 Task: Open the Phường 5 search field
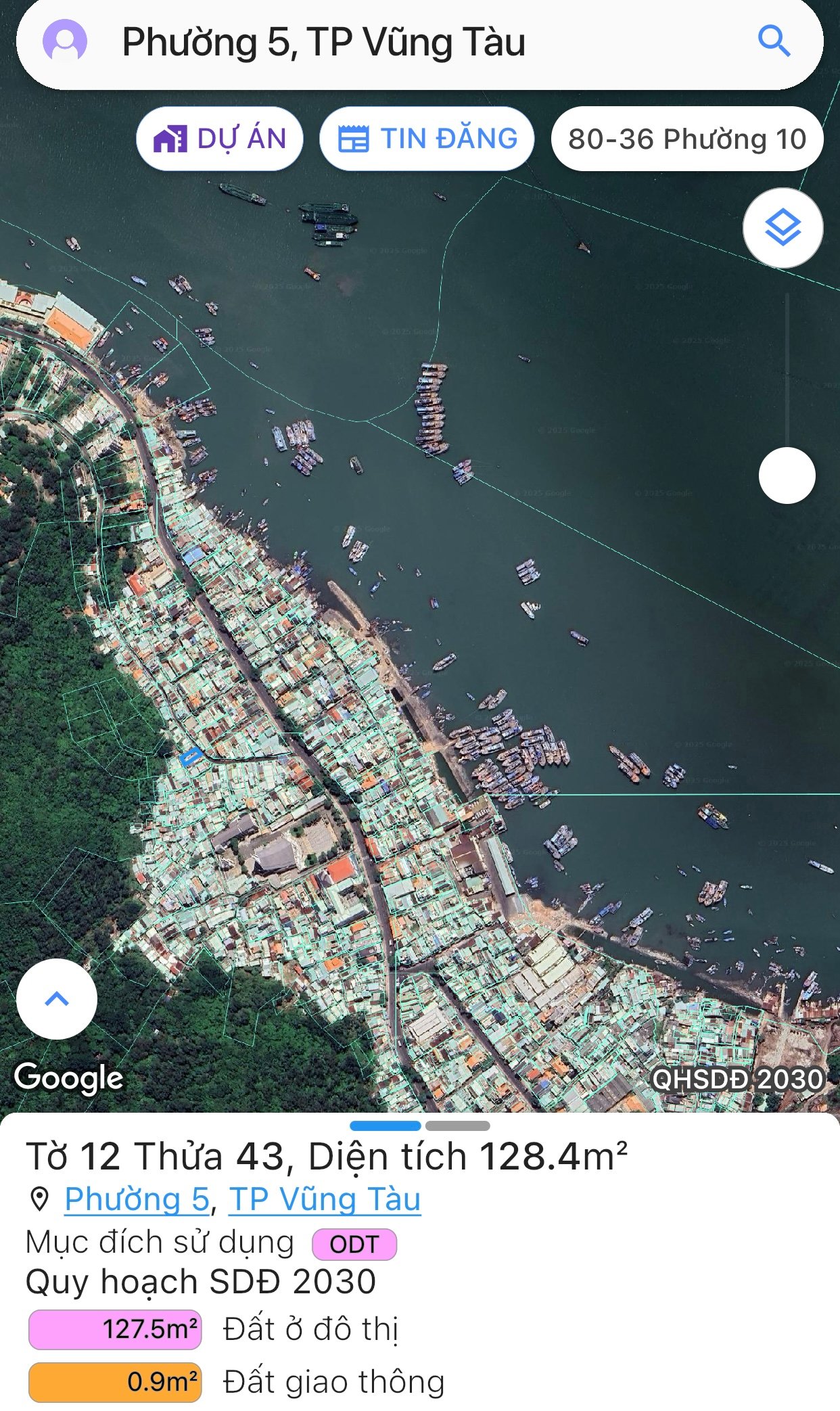click(406, 42)
